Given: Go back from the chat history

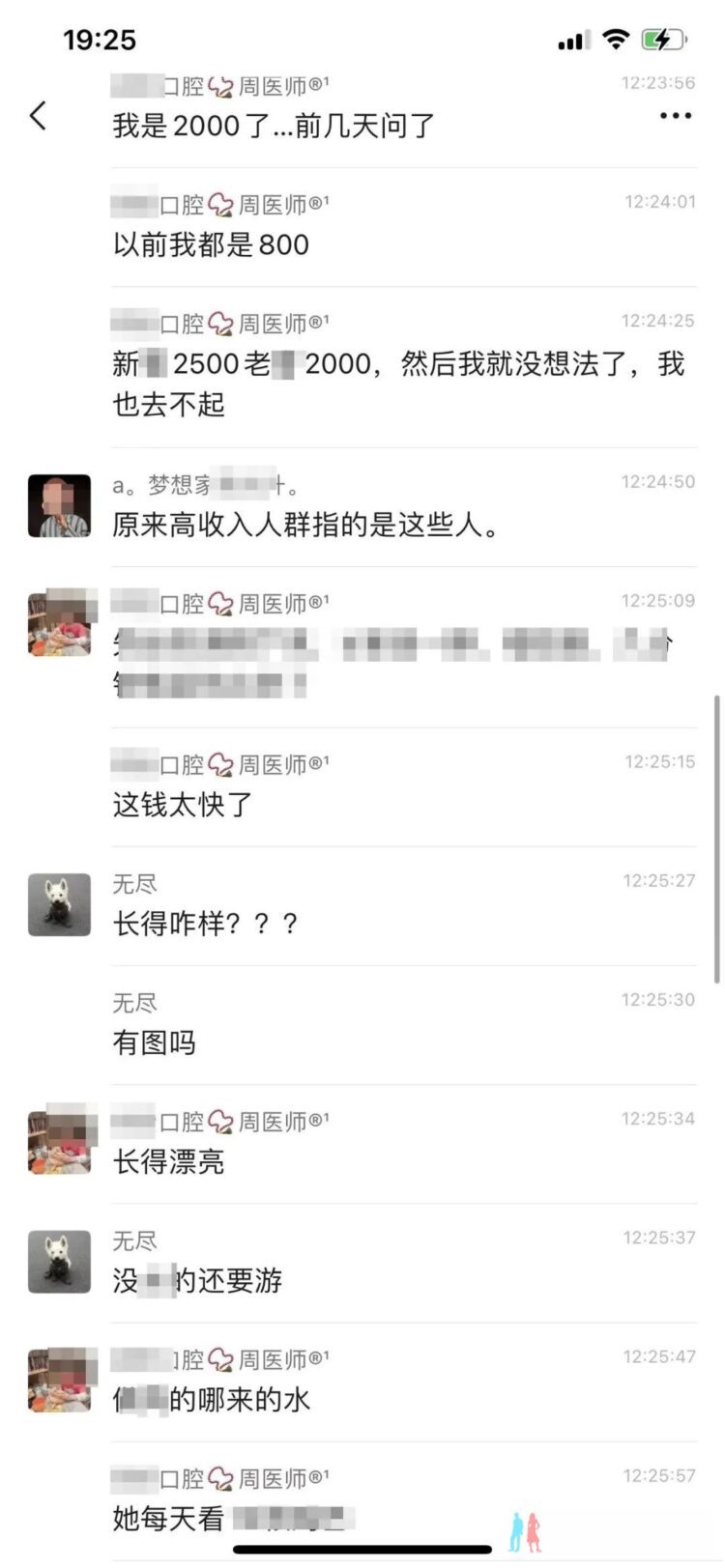Looking at the screenshot, I should (x=39, y=116).
